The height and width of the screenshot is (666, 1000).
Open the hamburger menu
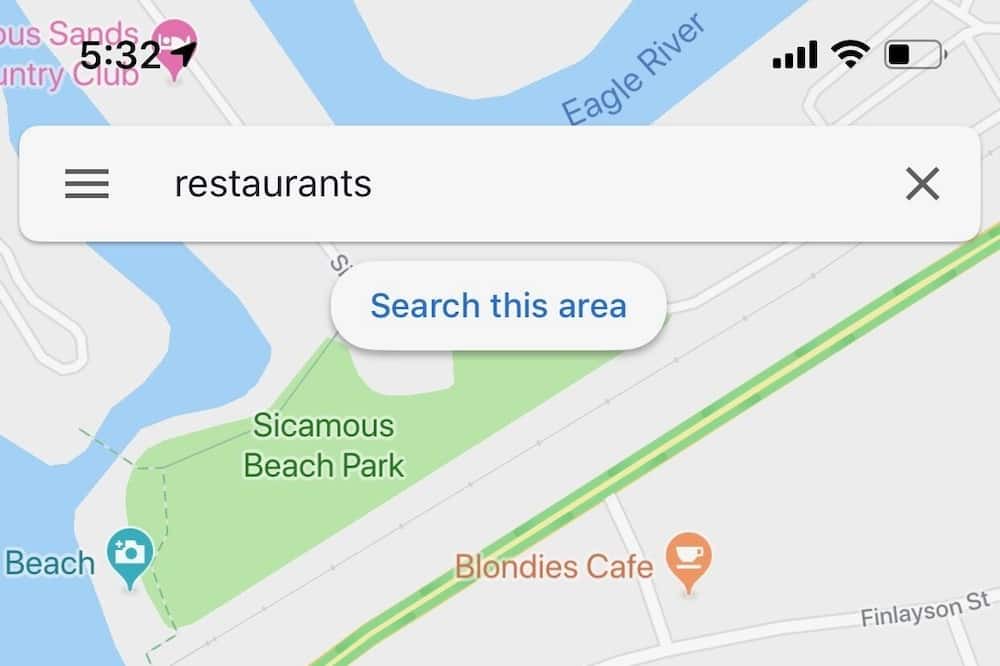tap(87, 184)
